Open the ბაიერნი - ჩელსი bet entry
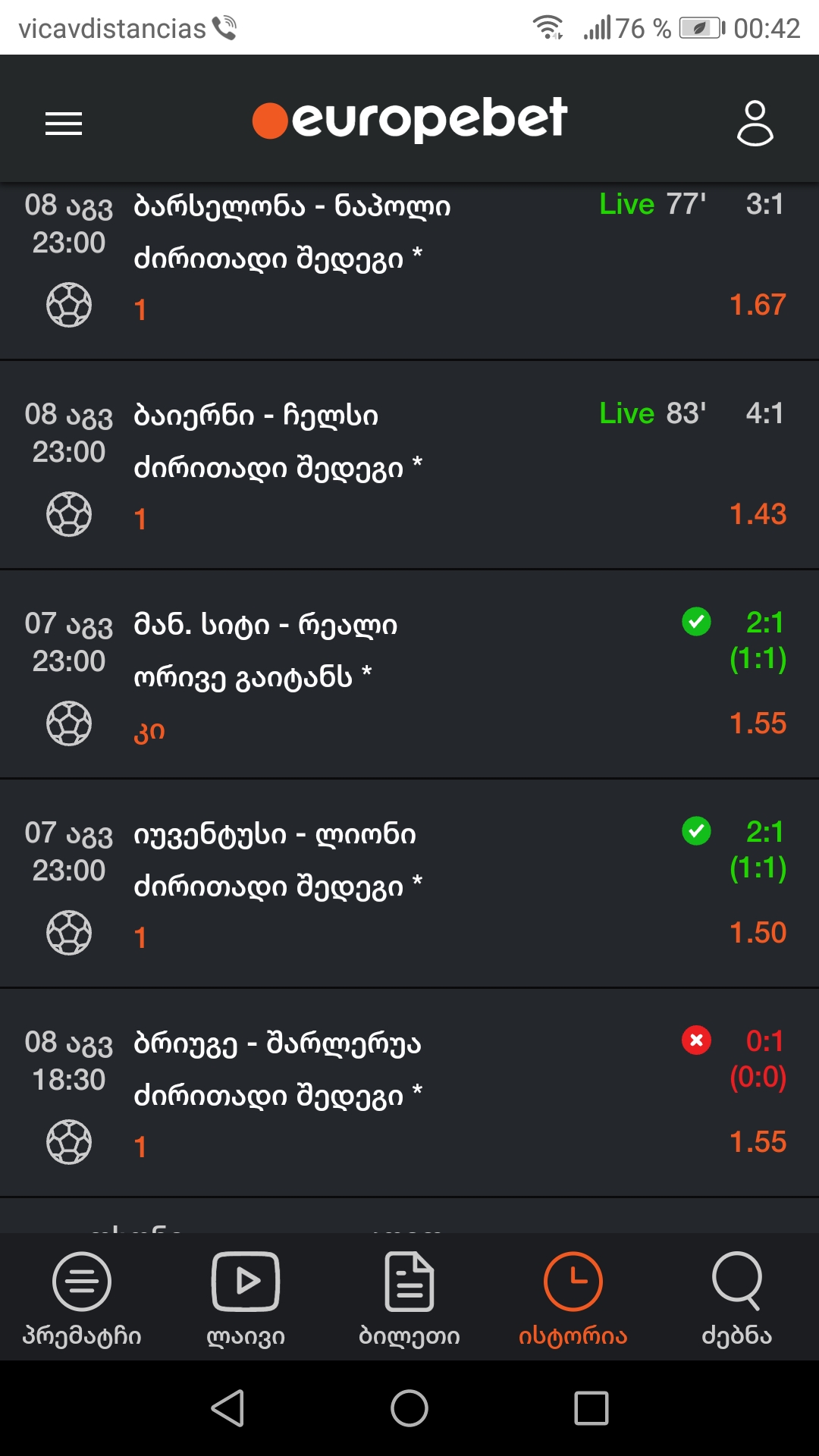 [x=409, y=466]
